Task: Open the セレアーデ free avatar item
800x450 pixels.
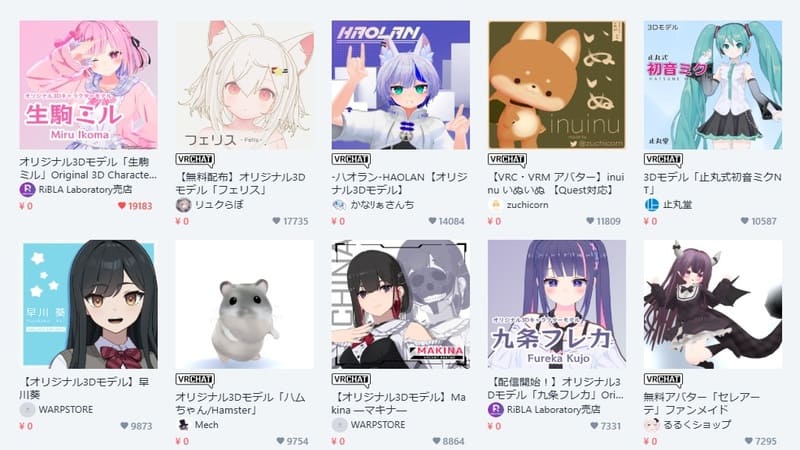Action: click(712, 305)
